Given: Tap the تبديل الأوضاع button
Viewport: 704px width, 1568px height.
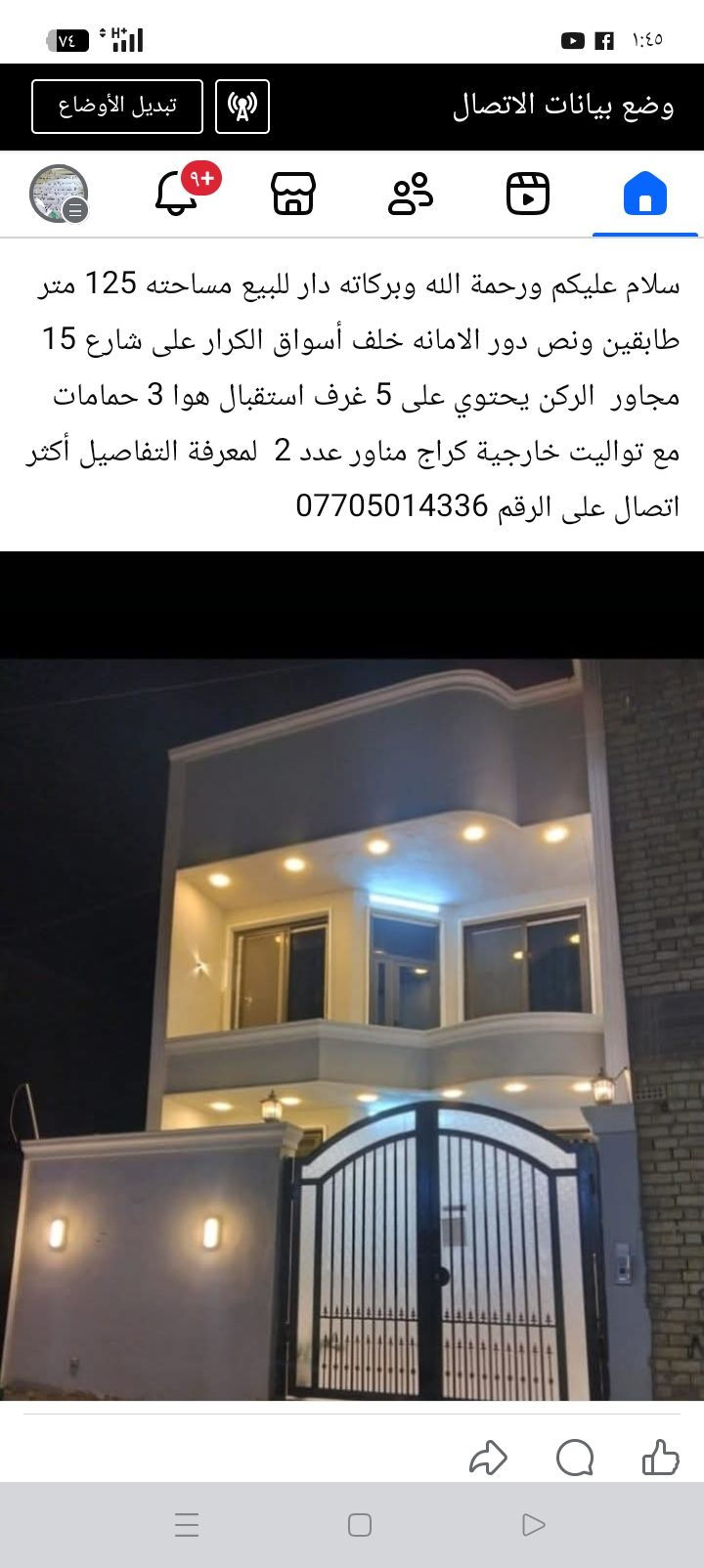Looking at the screenshot, I should pos(117,107).
